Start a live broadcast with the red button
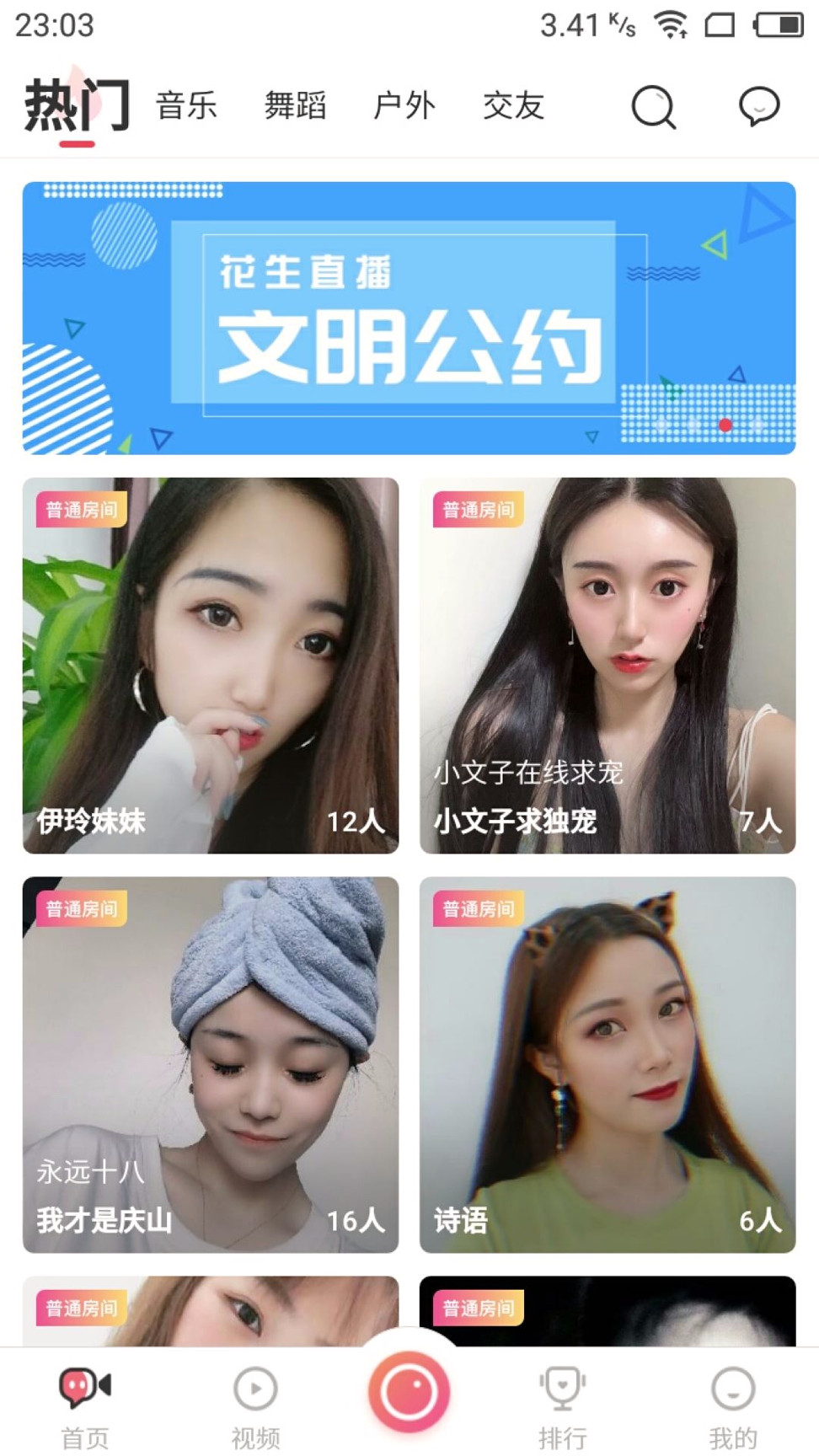 [x=409, y=1391]
